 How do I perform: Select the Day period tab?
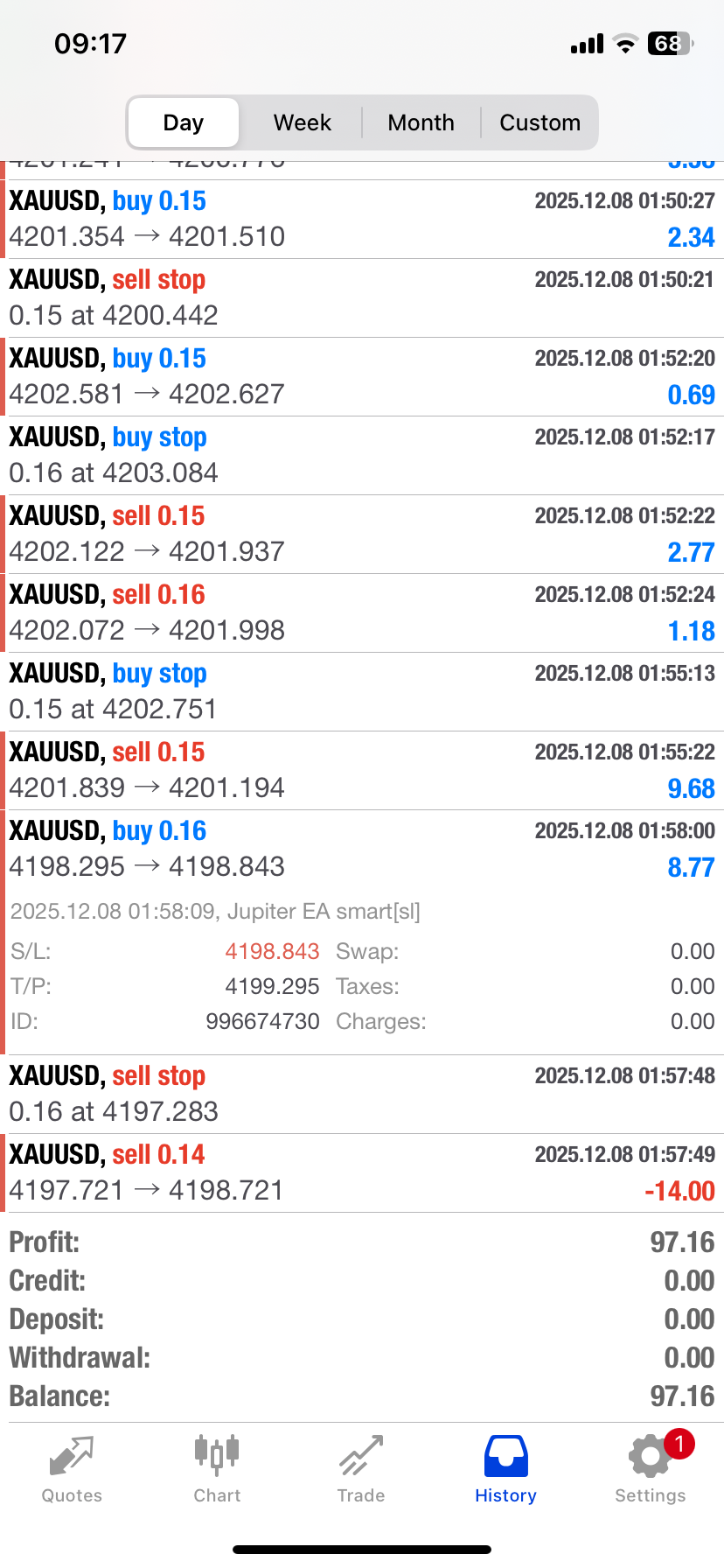[x=183, y=122]
